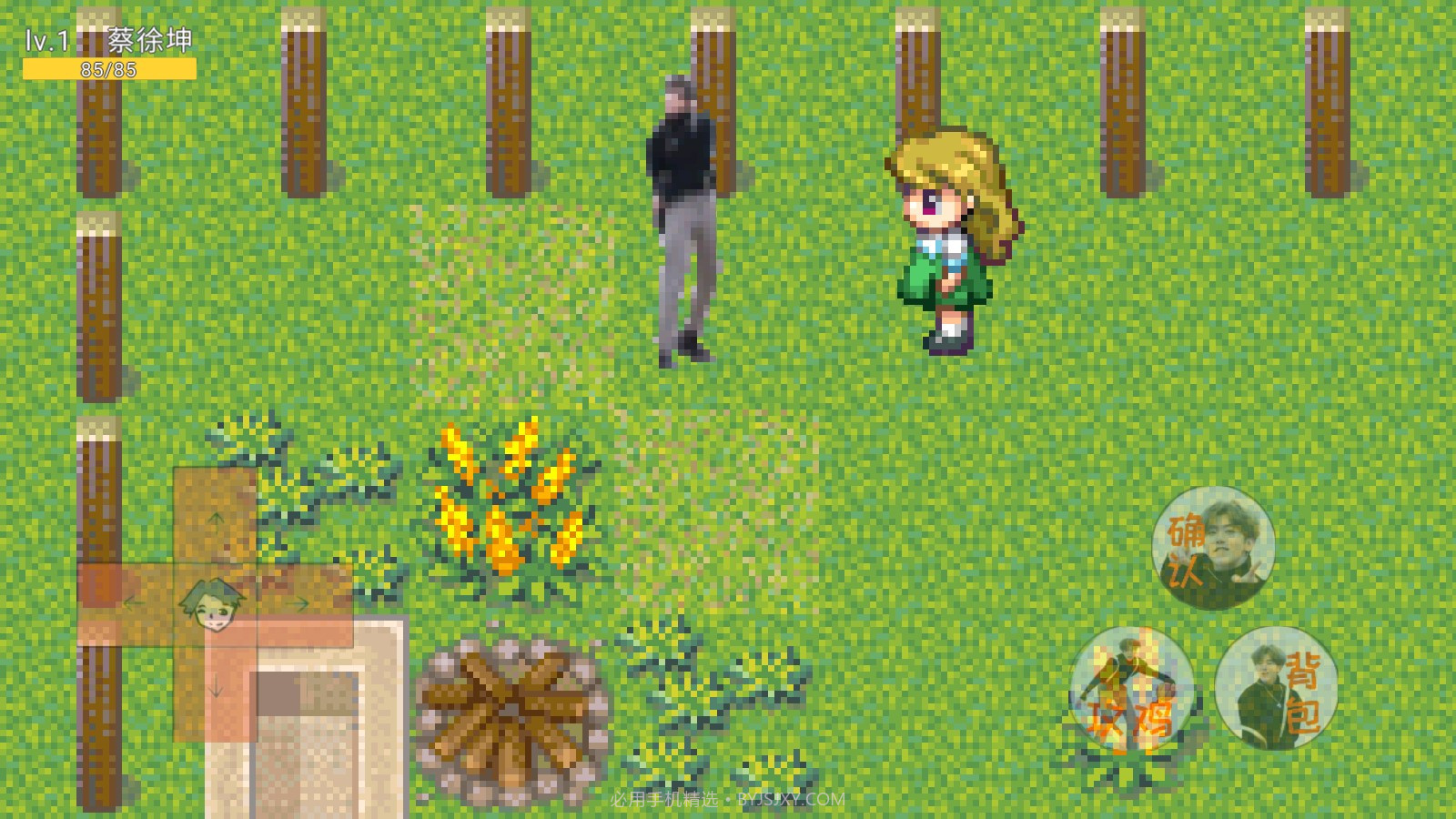Move up with the d-pad up arrow
The width and height of the screenshot is (1456, 819).
coord(216,517)
